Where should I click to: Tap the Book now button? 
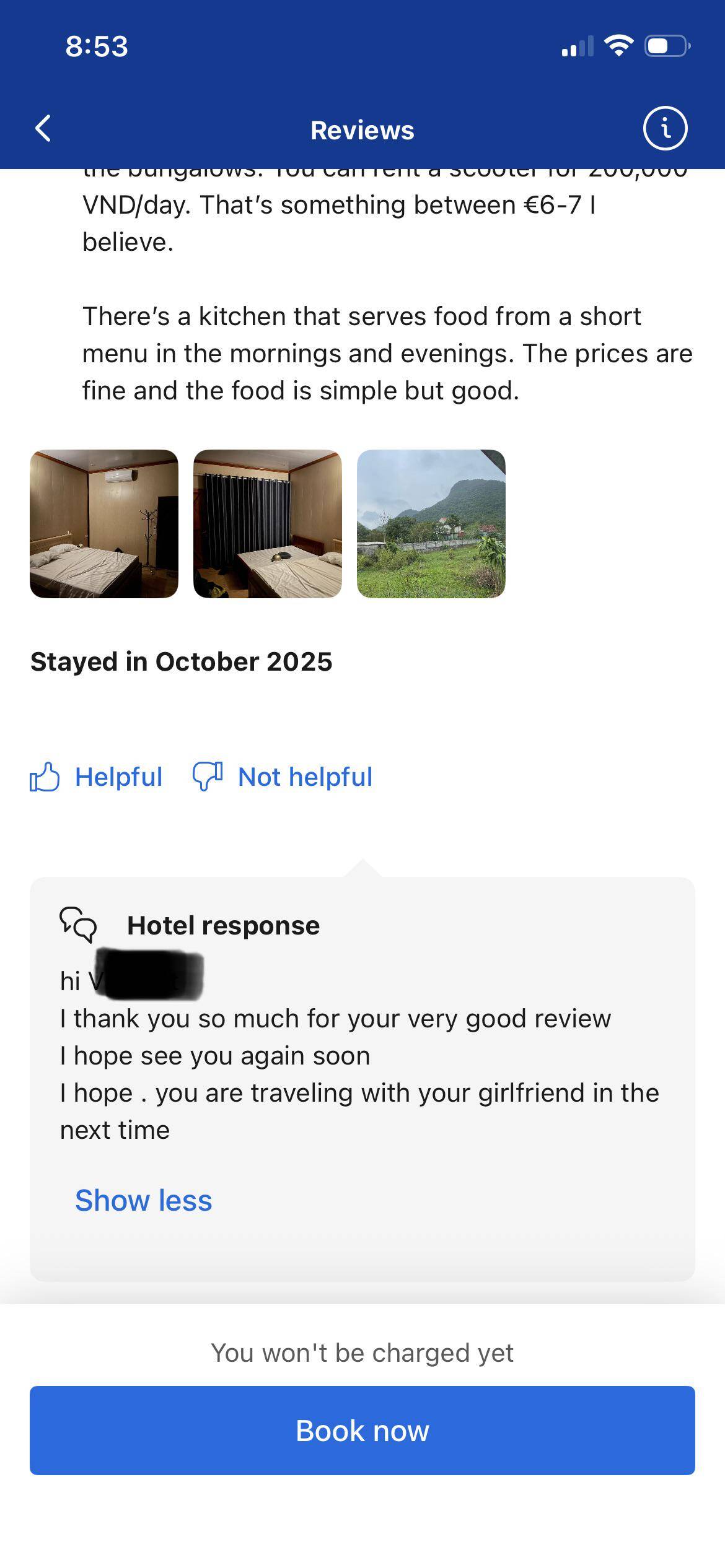point(362,1431)
